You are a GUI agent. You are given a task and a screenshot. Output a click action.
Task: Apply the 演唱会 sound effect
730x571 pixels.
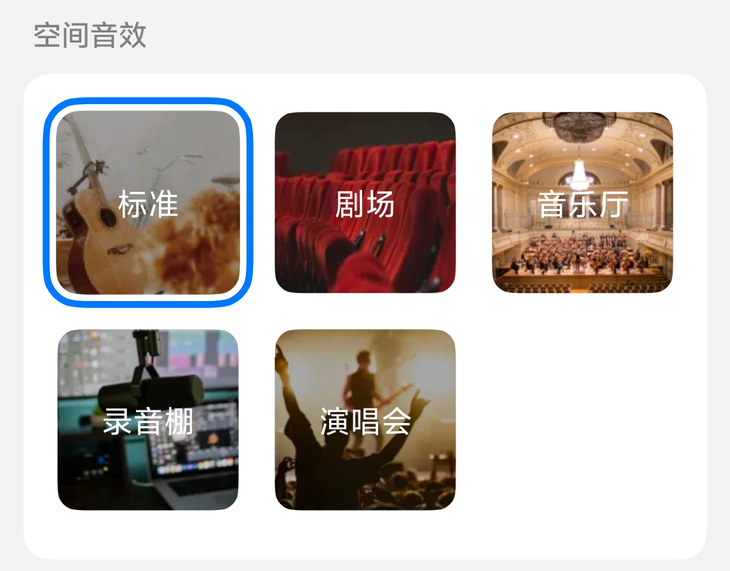click(x=365, y=420)
